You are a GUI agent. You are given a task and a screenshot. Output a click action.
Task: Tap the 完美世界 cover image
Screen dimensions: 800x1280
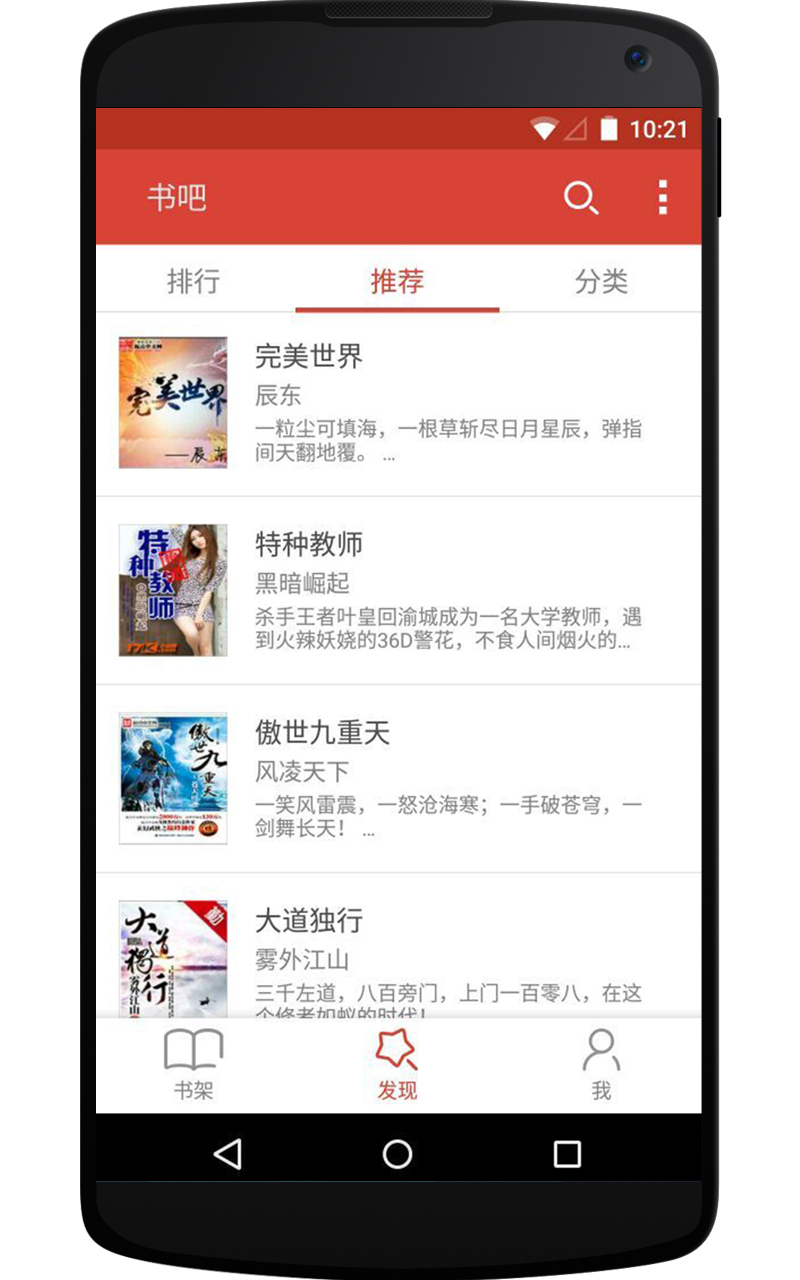[172, 404]
